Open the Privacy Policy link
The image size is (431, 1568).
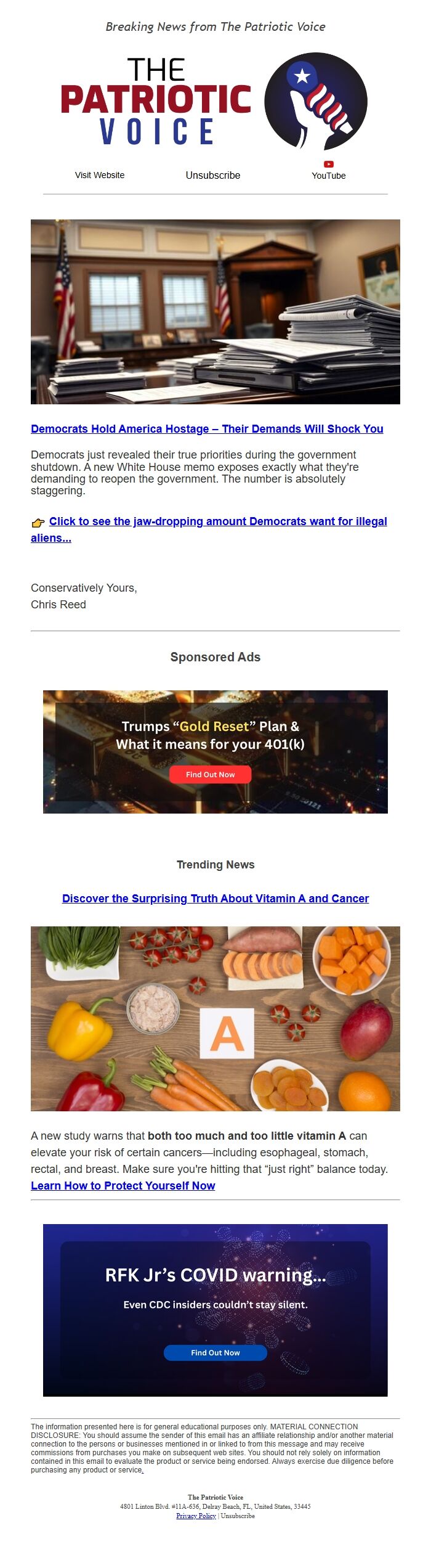pos(196,1516)
